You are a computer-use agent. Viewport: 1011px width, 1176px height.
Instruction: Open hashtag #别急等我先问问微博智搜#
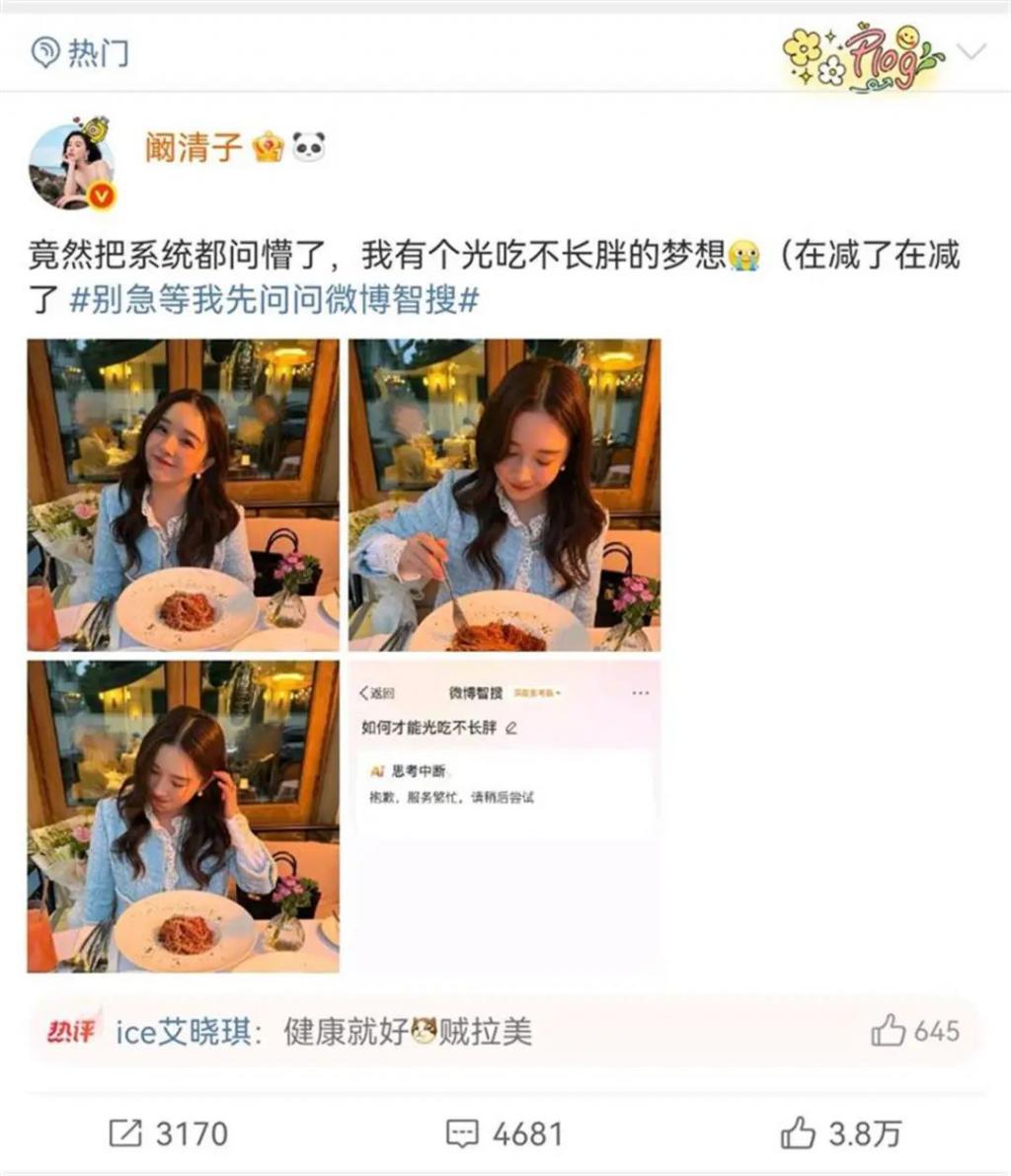pos(274,299)
